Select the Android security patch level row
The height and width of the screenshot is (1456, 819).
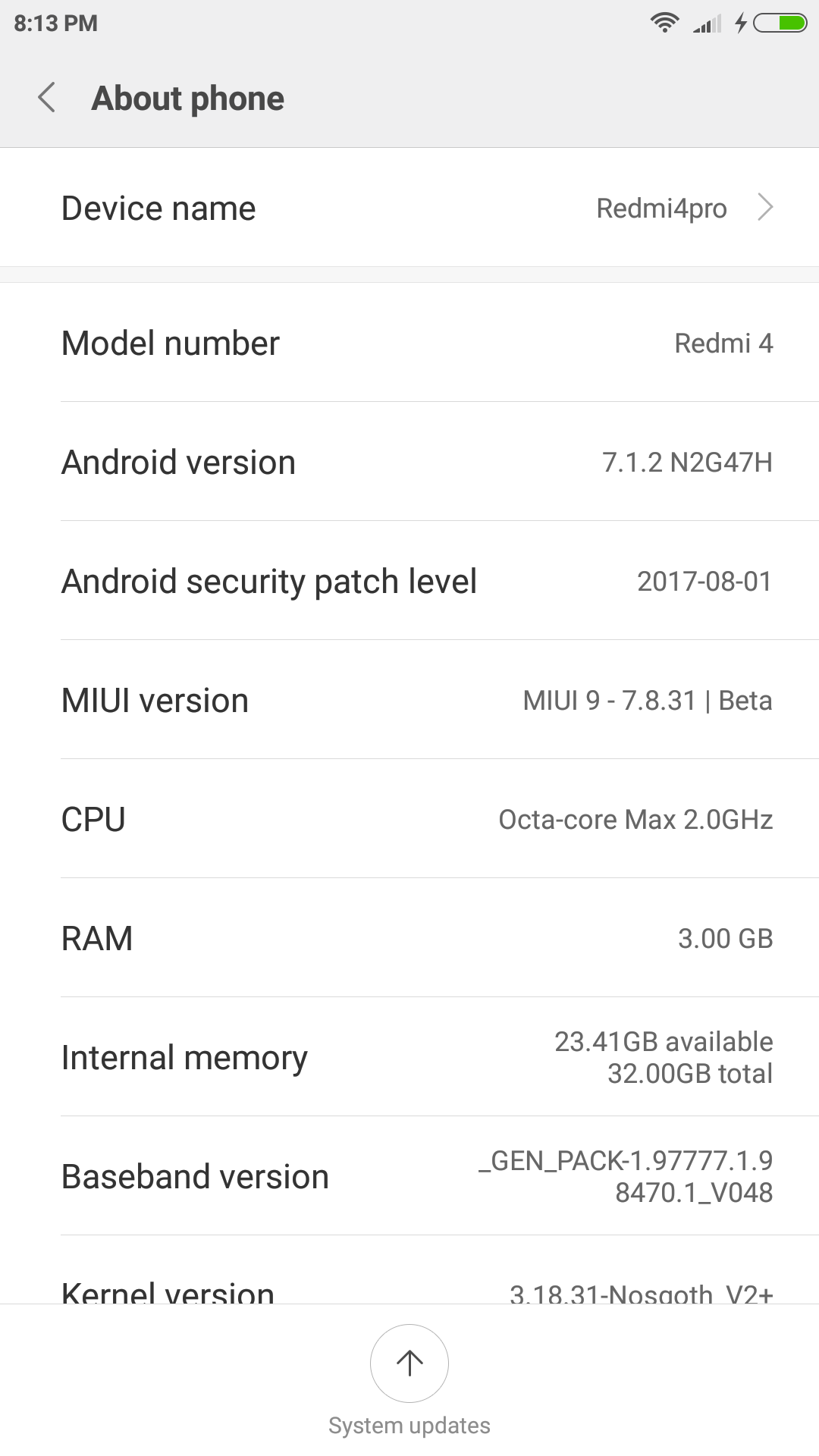tap(409, 581)
